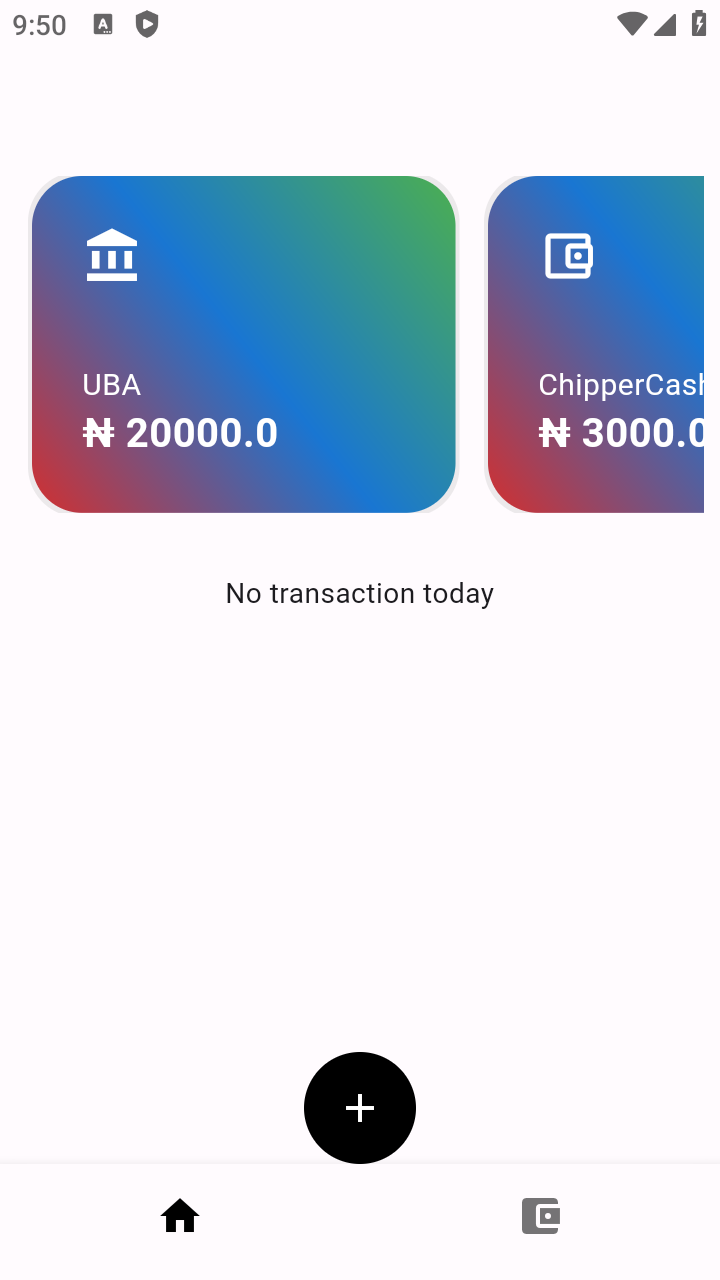Click the bank icon on the UBA card
The image size is (720, 1280).
point(112,254)
